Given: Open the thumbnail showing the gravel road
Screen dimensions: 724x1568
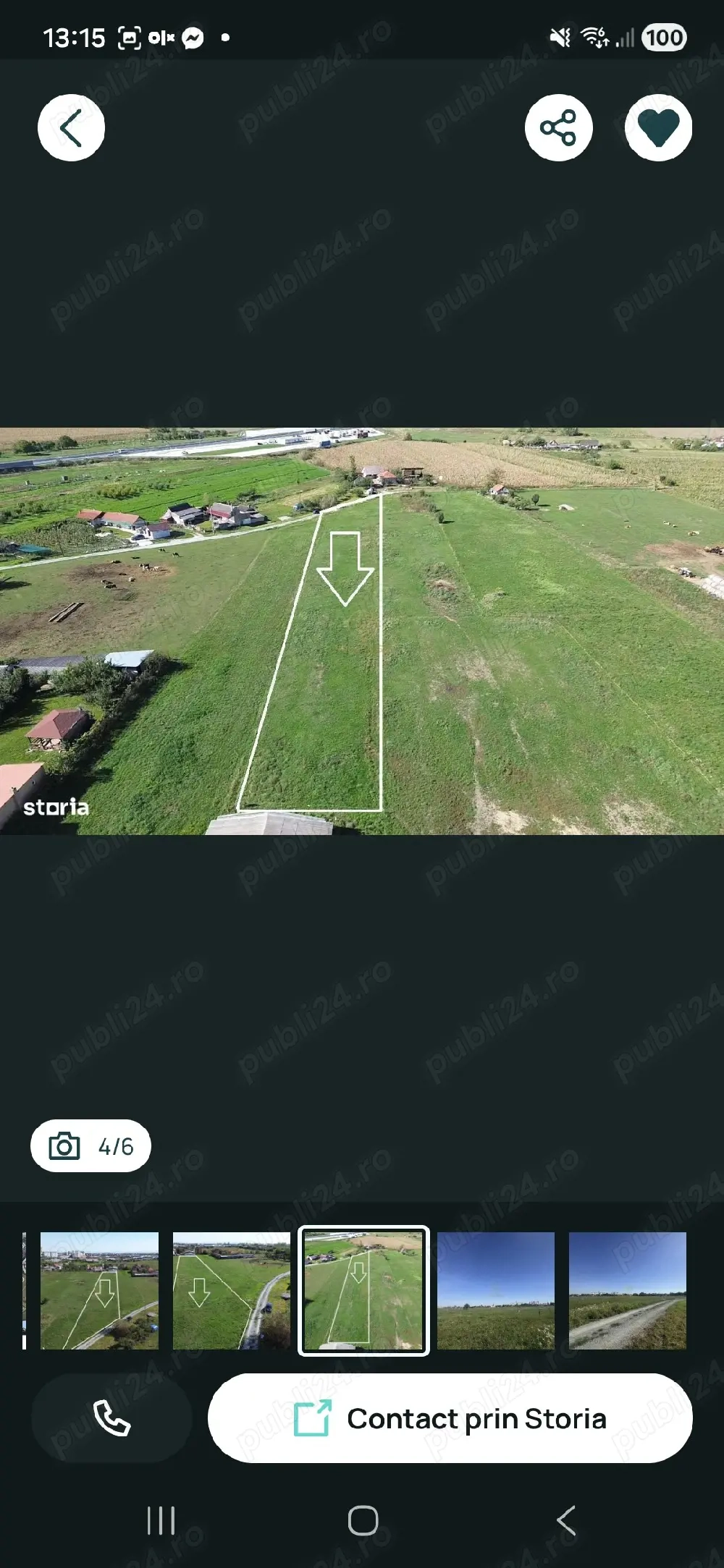Looking at the screenshot, I should click(627, 1290).
